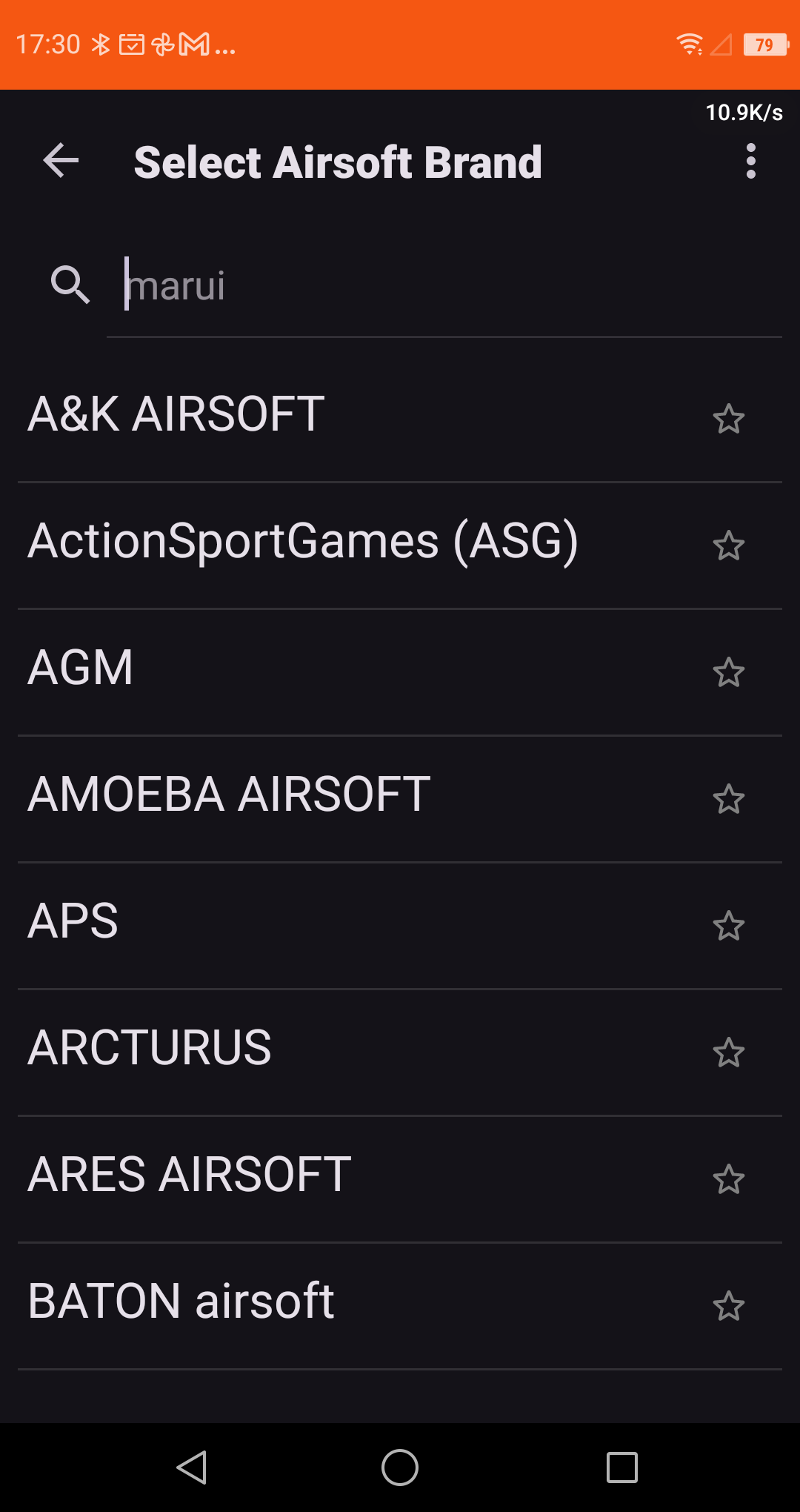The width and height of the screenshot is (800, 1512).
Task: Open A&K AIRSOFT brand details
Action: click(x=296, y=414)
